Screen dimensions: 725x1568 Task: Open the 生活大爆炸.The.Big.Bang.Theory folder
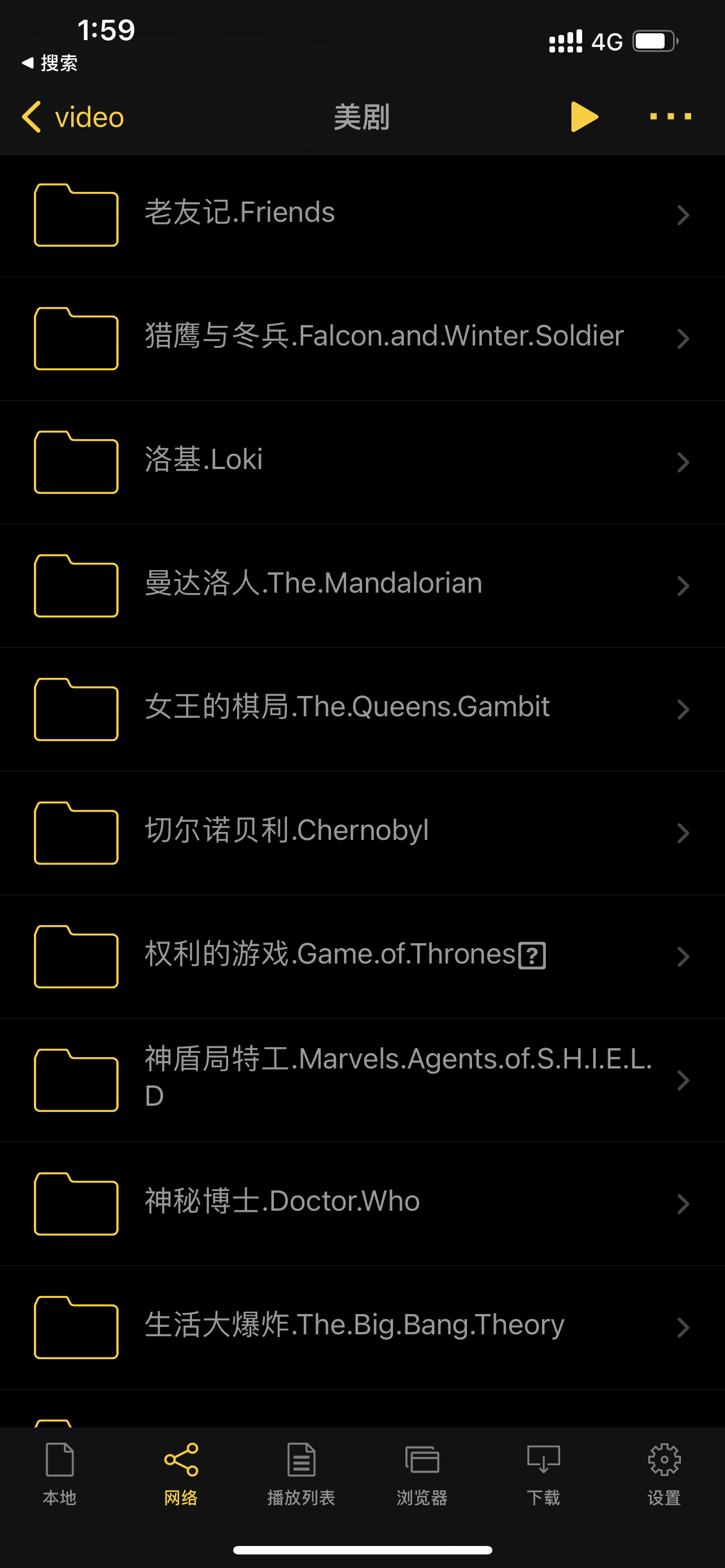(354, 1327)
